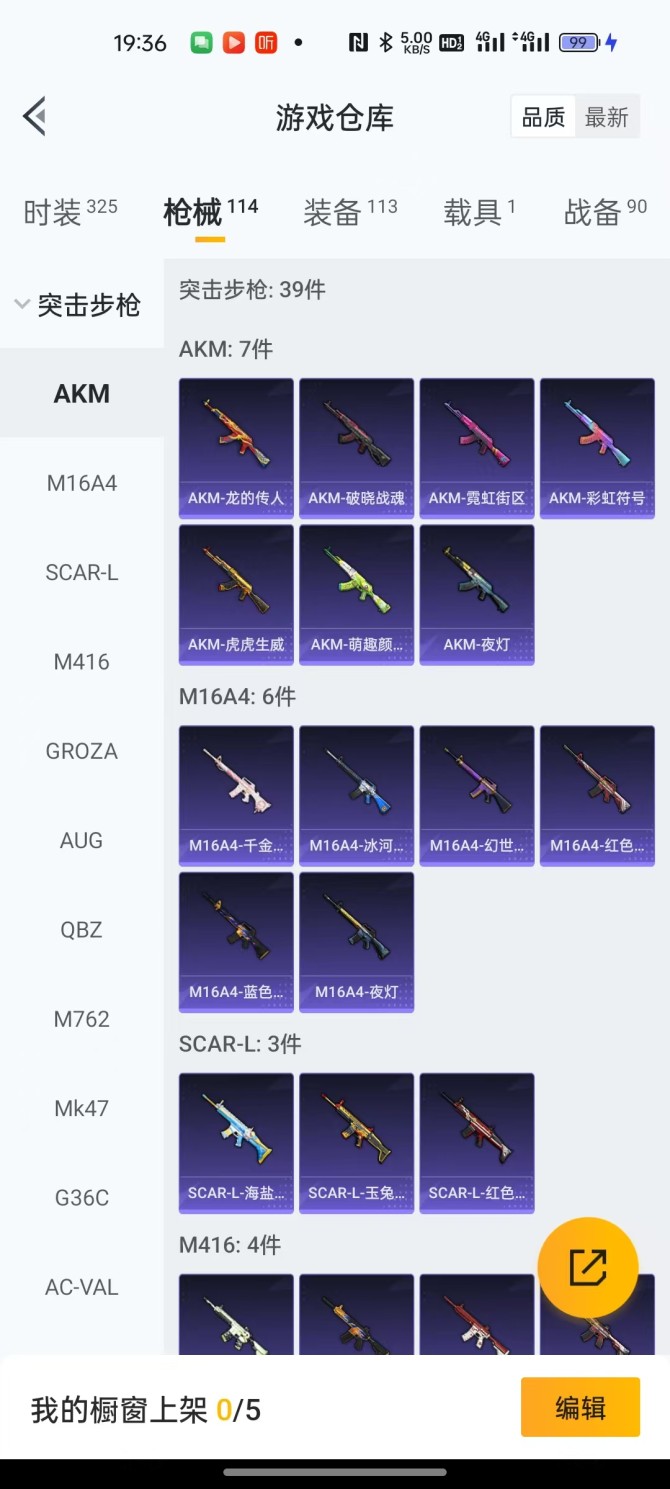View the M16A4-夜灯 skin
The height and width of the screenshot is (1489, 670).
pos(356,941)
